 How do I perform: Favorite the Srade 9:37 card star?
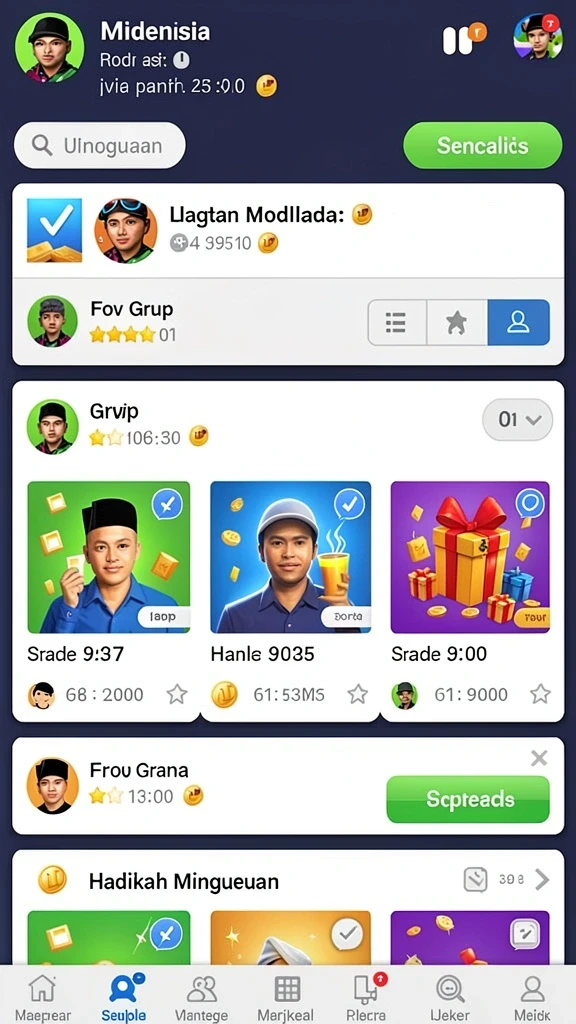(x=177, y=694)
